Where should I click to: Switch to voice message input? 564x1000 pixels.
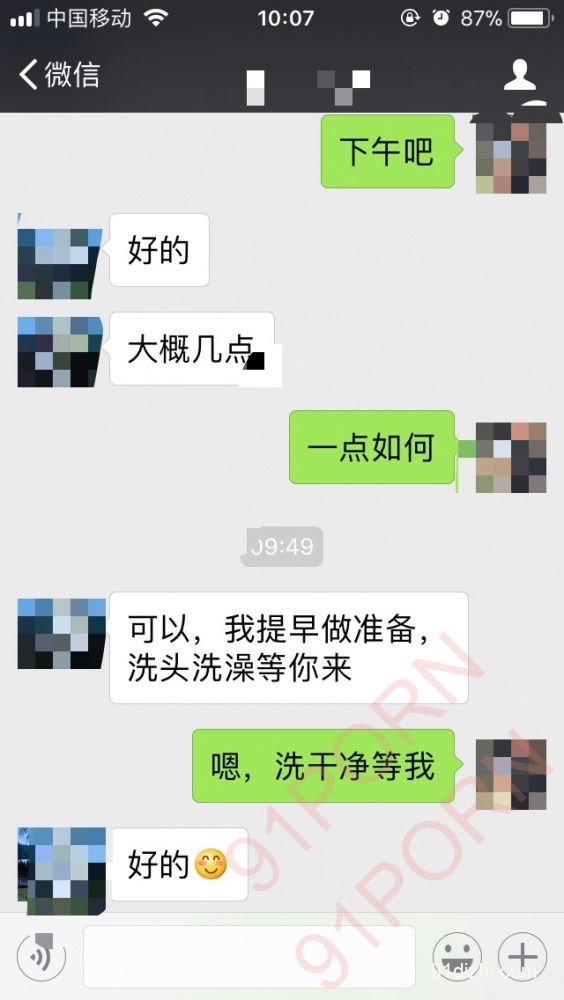pos(41,956)
